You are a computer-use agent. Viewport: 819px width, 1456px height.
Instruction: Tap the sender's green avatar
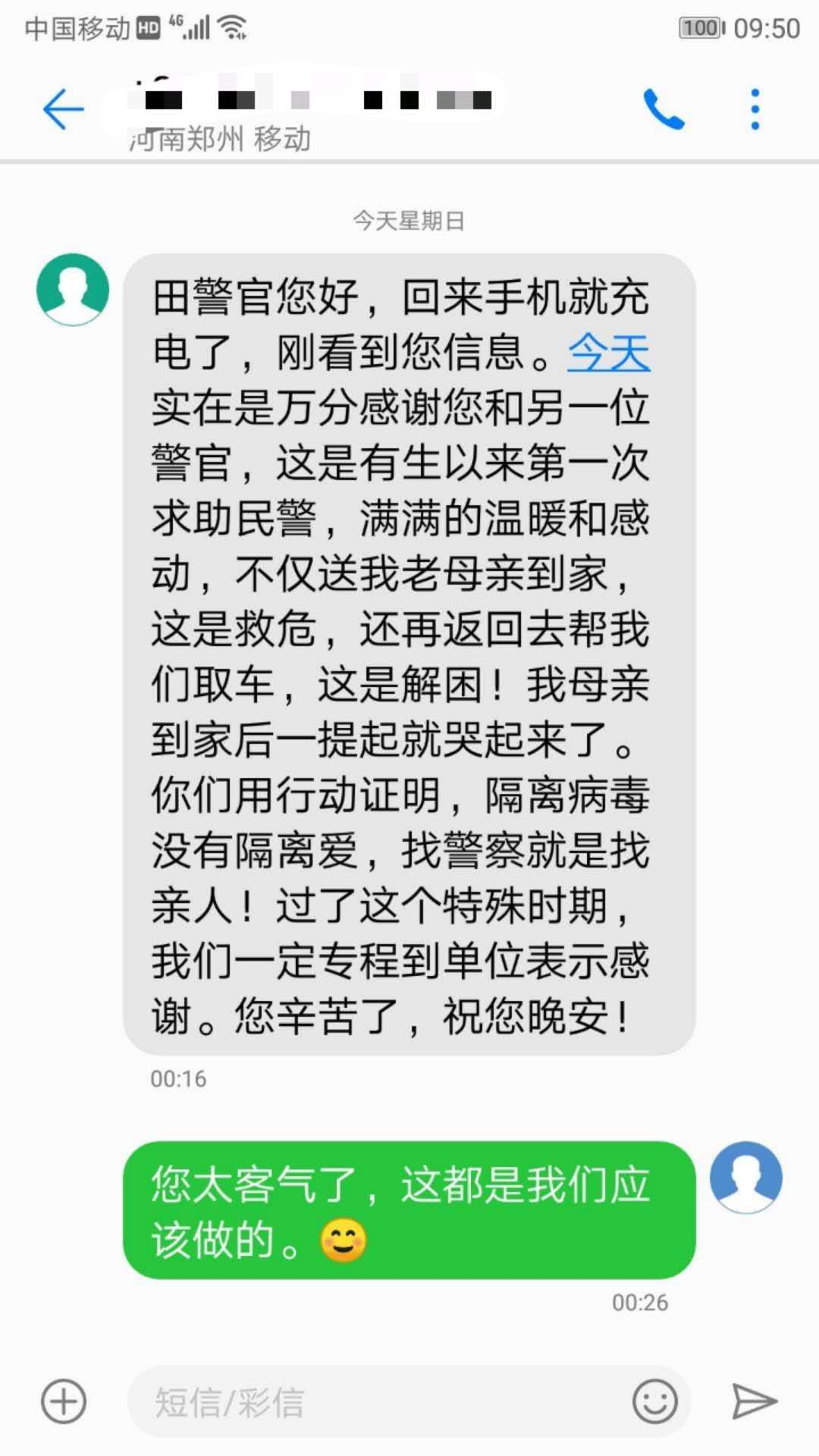pyautogui.click(x=73, y=289)
